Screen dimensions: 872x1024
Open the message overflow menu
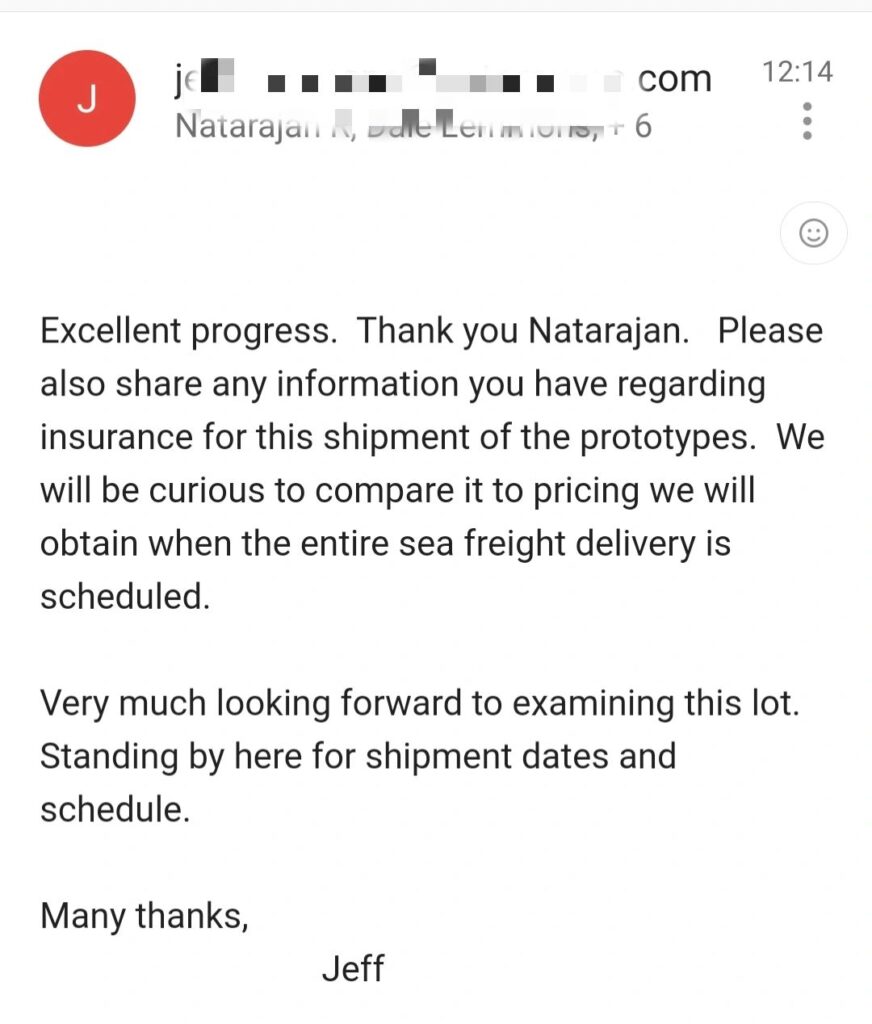pos(808,121)
